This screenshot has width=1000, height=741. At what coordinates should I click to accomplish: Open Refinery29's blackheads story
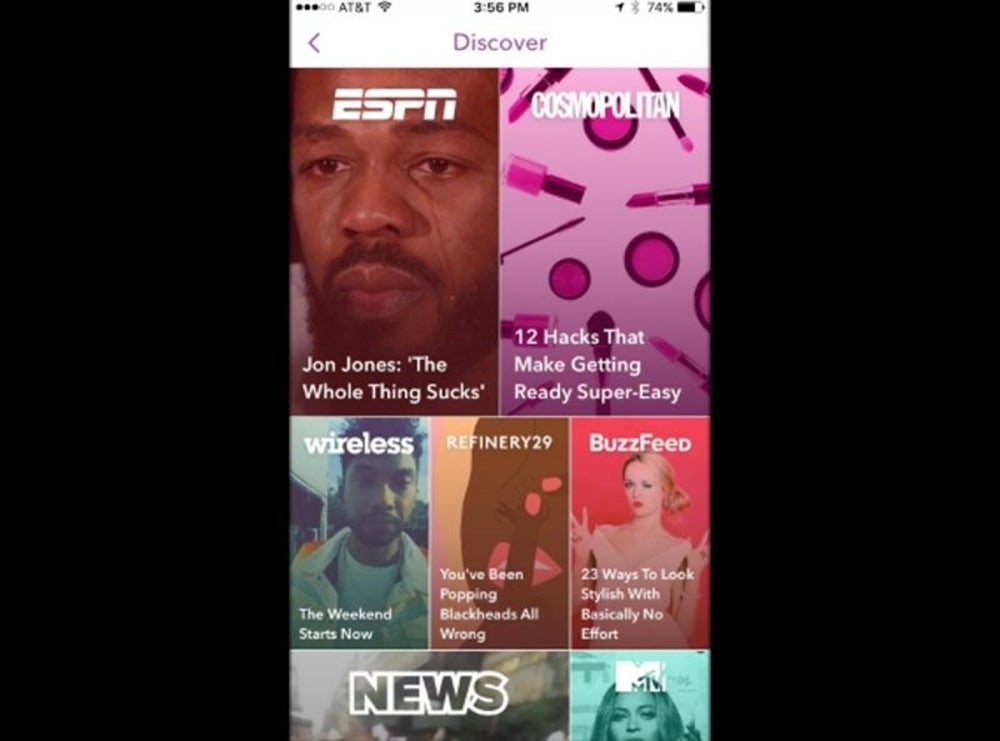pos(499,533)
